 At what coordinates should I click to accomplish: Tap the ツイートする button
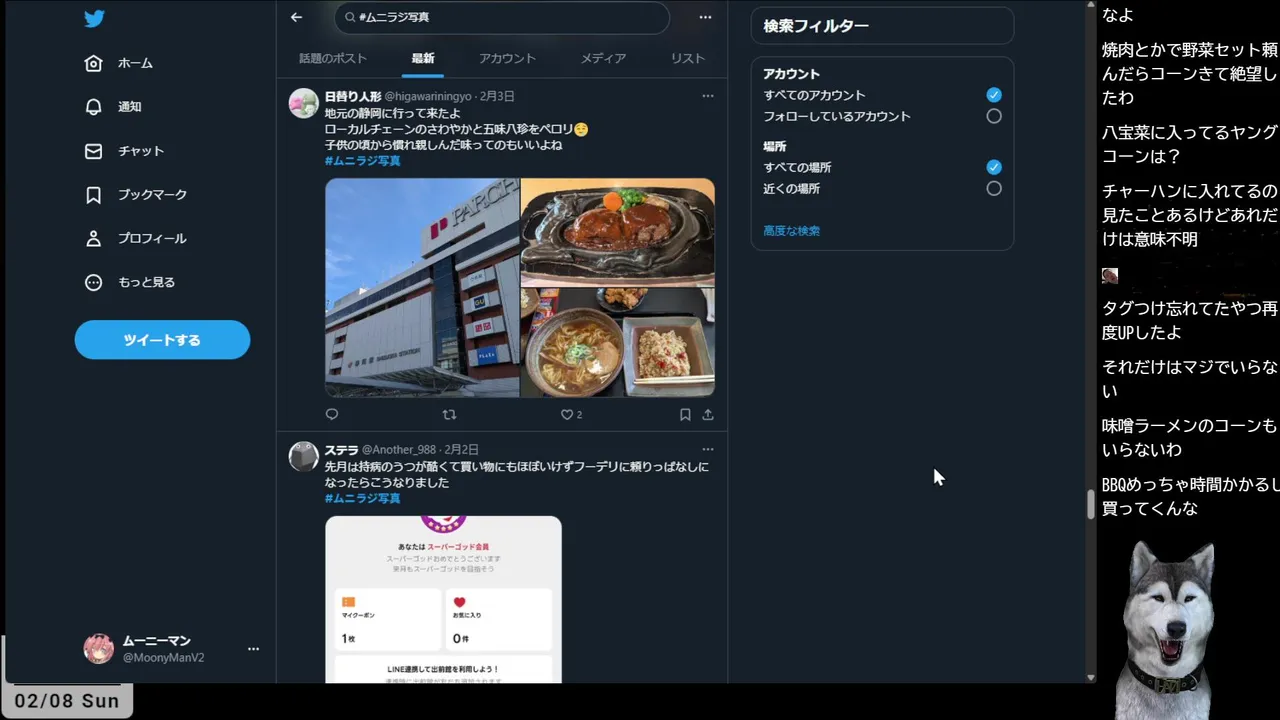tap(162, 340)
